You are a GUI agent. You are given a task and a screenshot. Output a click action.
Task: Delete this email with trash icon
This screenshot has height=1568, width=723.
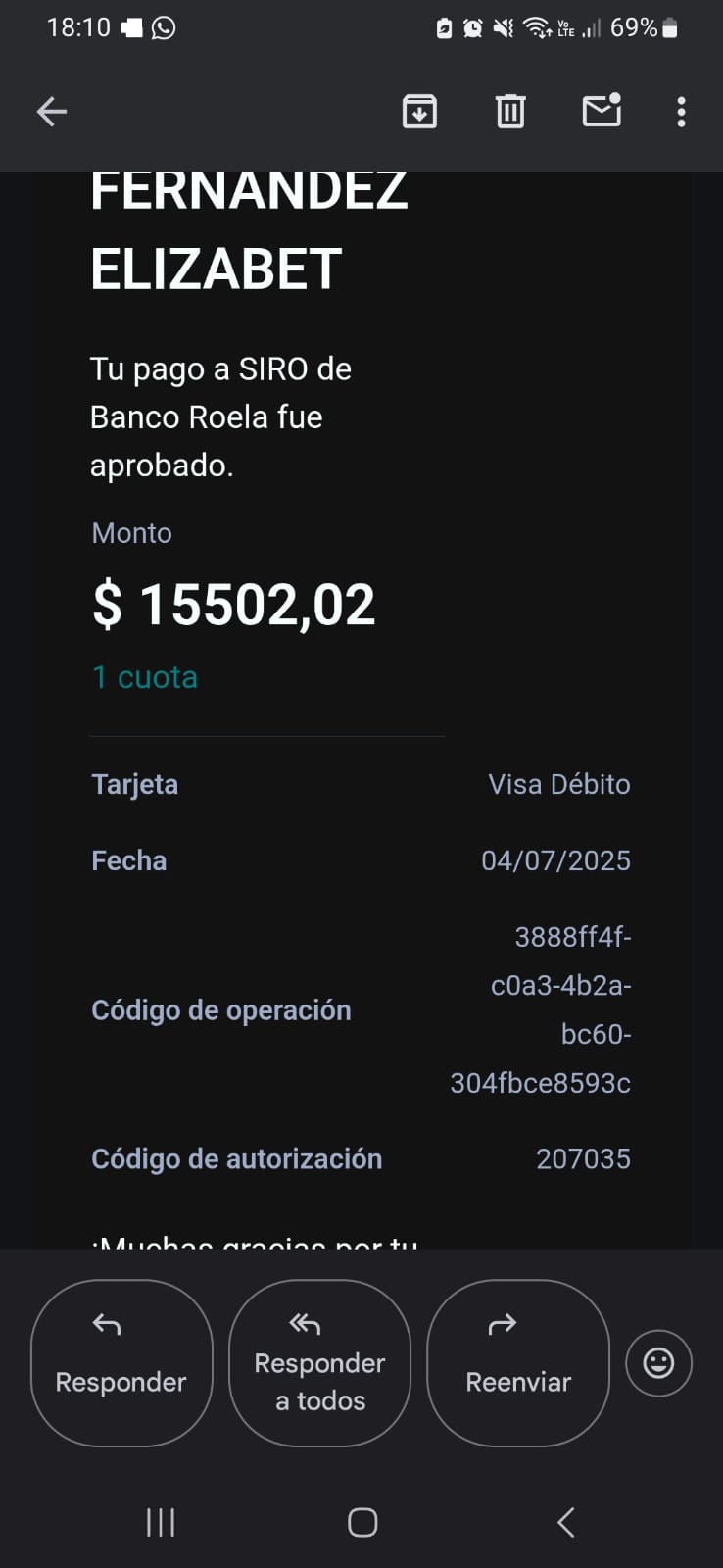pyautogui.click(x=510, y=112)
